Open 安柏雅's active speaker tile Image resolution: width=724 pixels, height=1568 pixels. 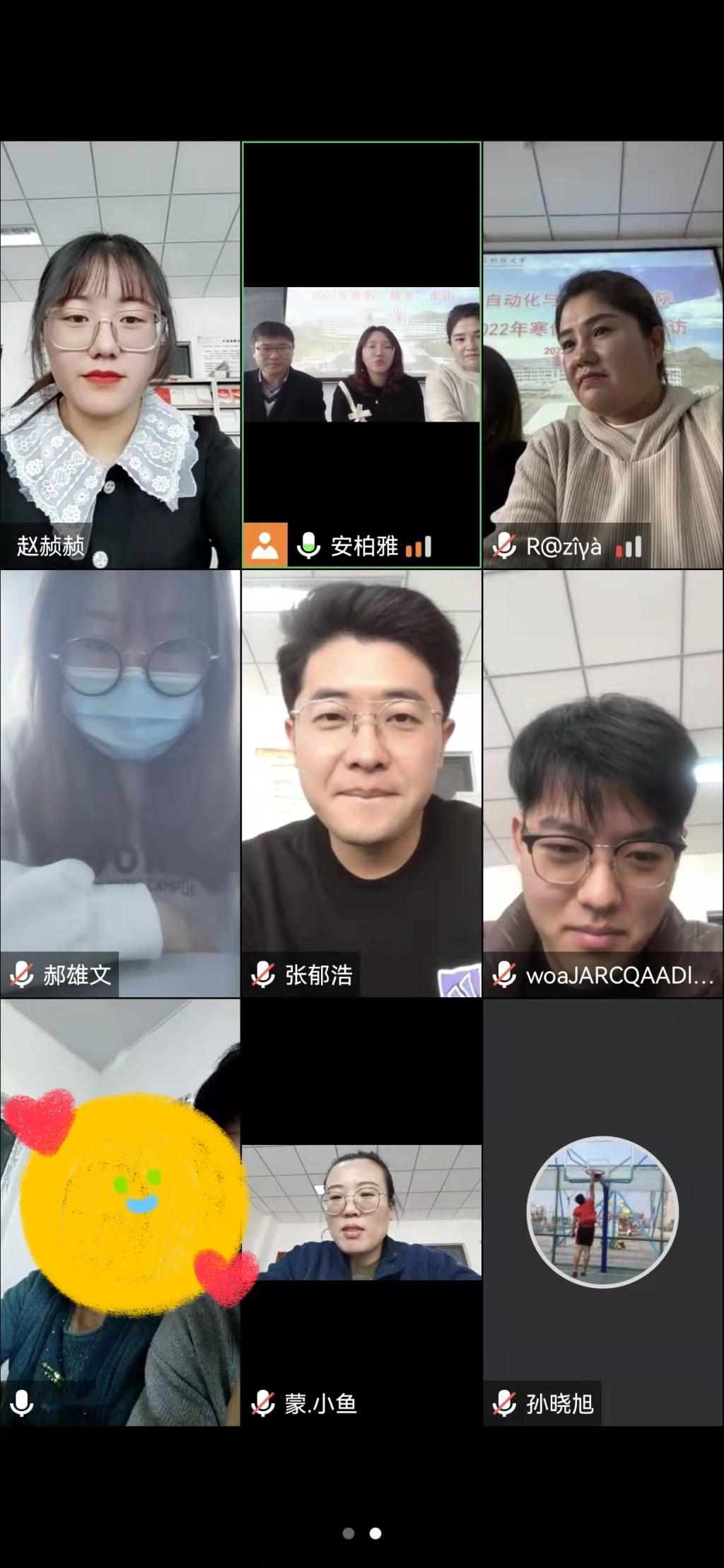[361, 354]
